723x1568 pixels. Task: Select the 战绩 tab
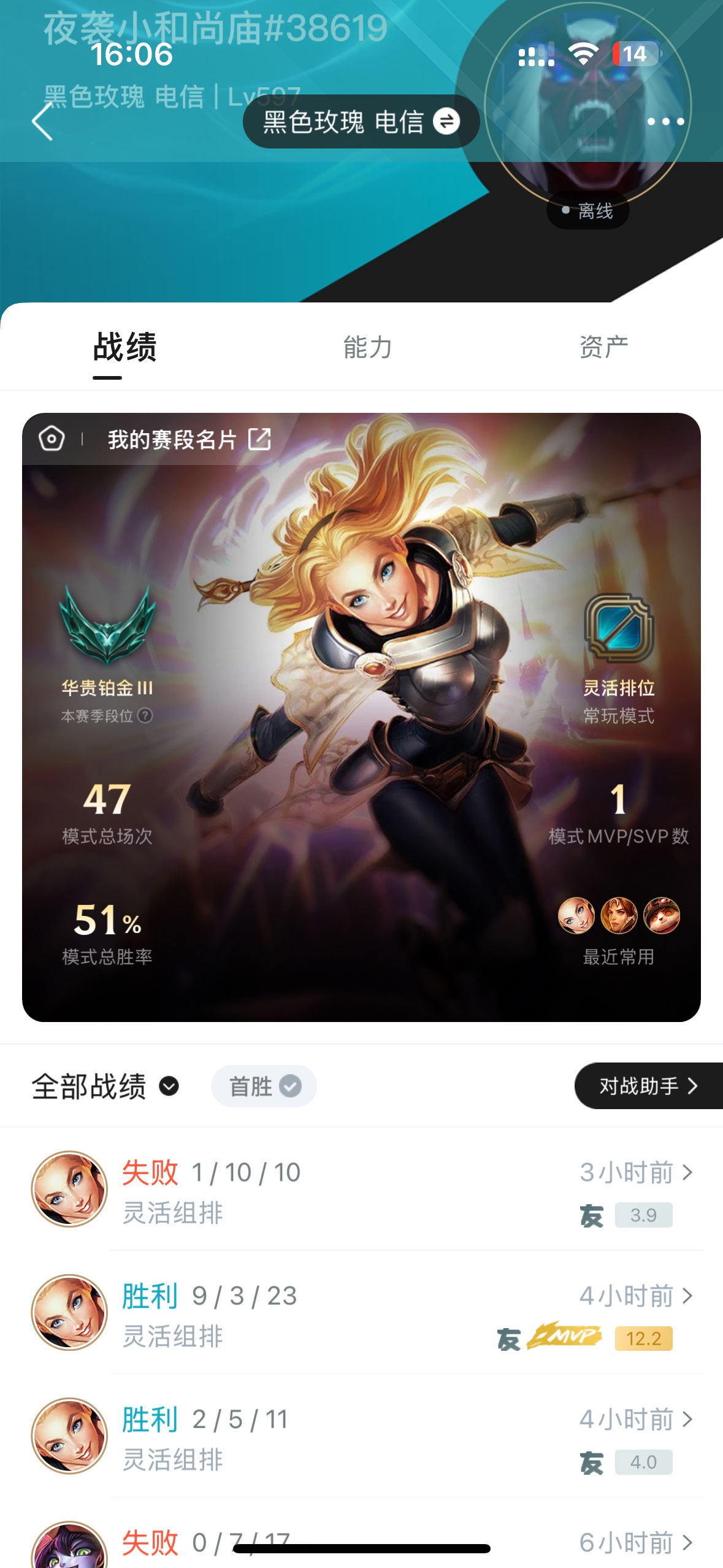125,347
